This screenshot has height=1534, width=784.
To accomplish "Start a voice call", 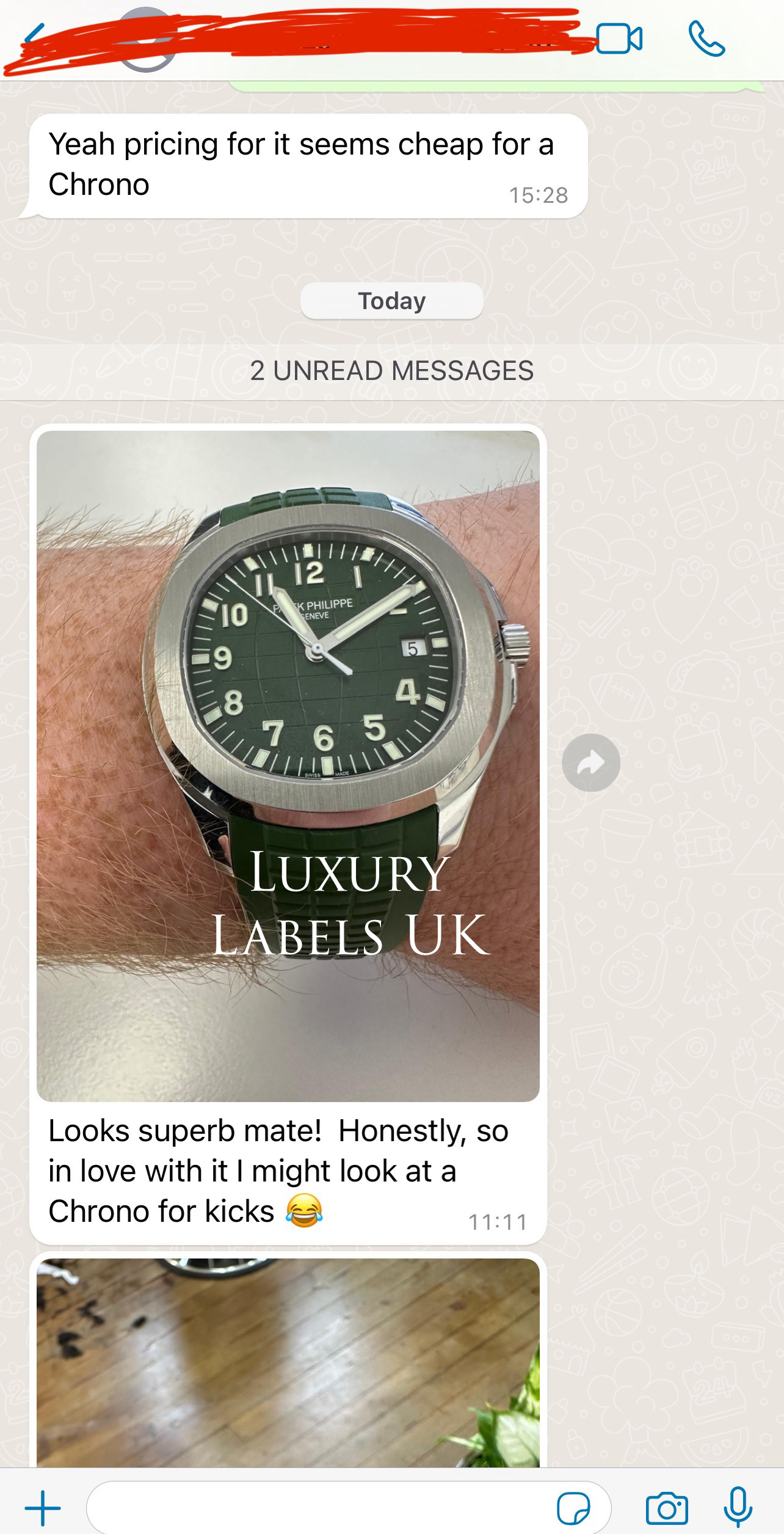I will point(706,39).
